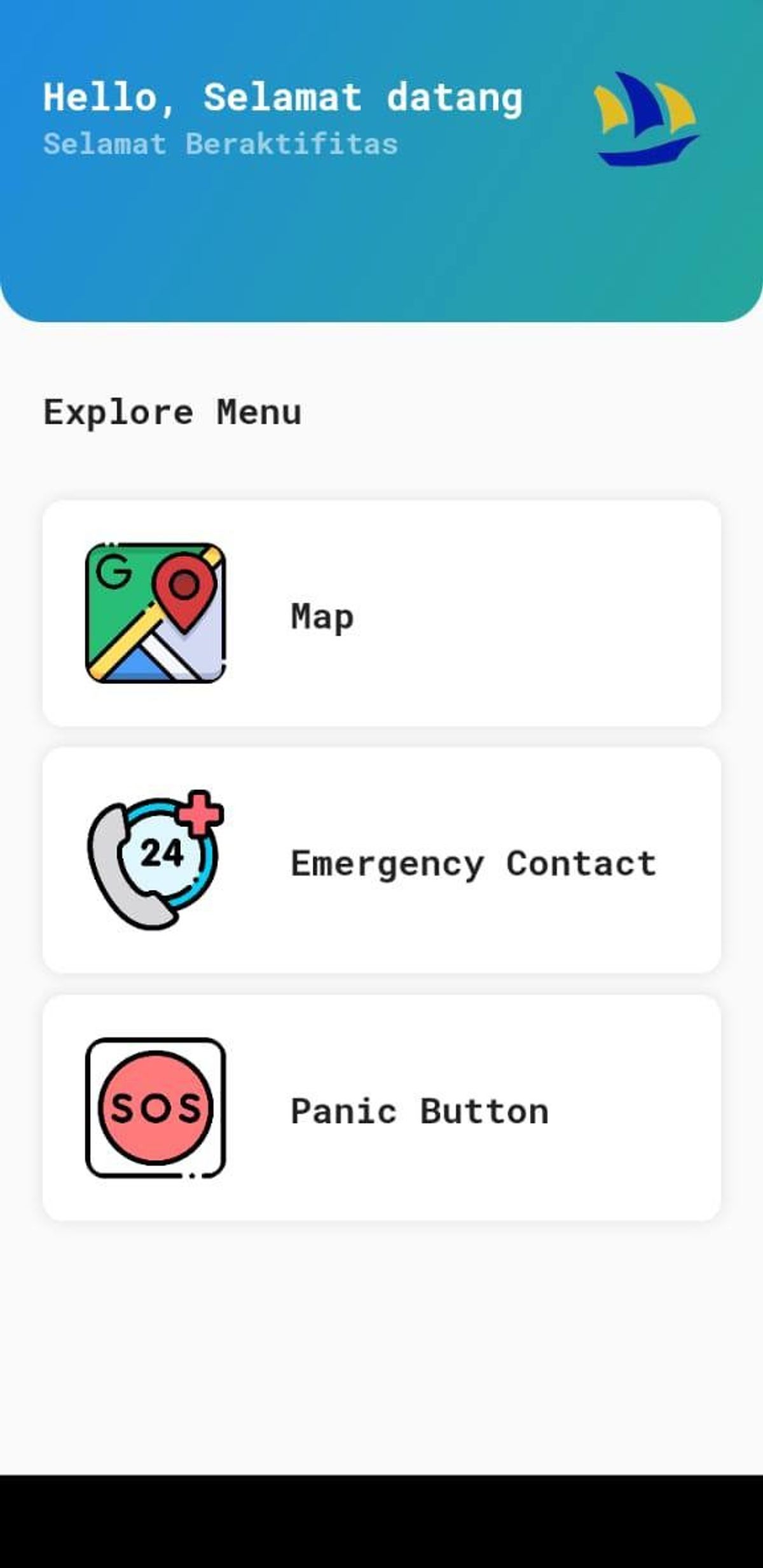Open the Map menu card

click(381, 615)
